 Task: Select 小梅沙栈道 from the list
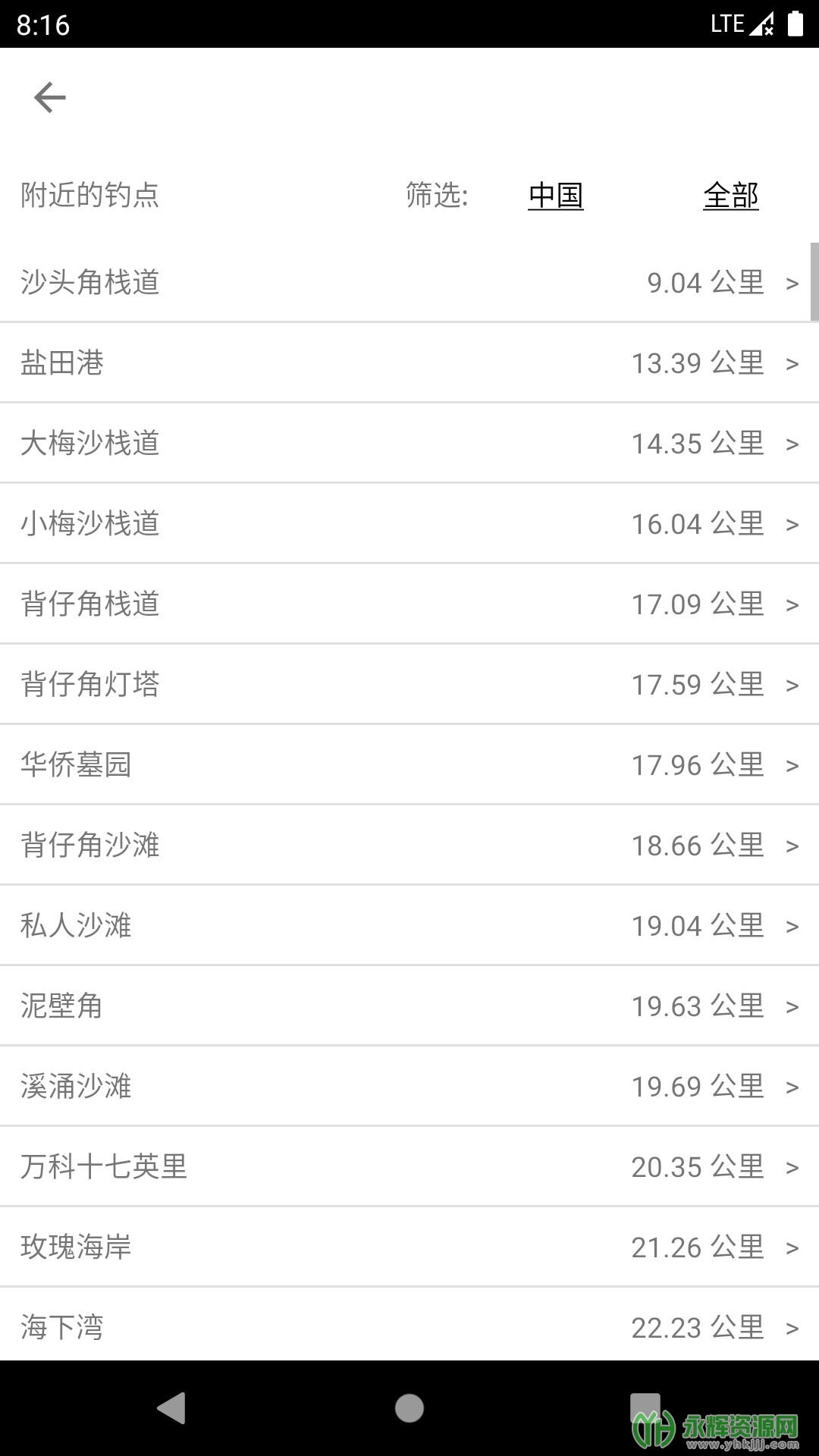coord(409,523)
